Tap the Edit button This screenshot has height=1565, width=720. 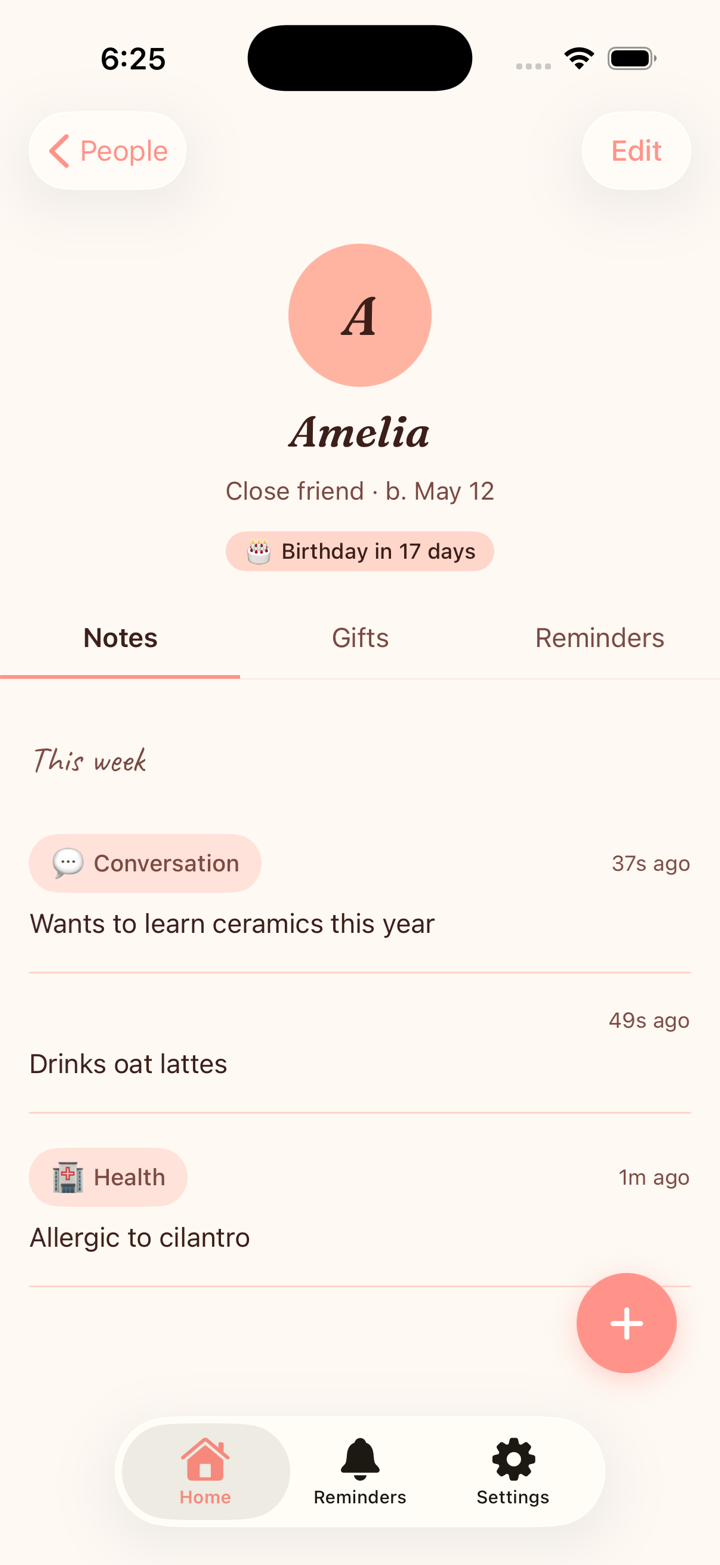point(636,150)
